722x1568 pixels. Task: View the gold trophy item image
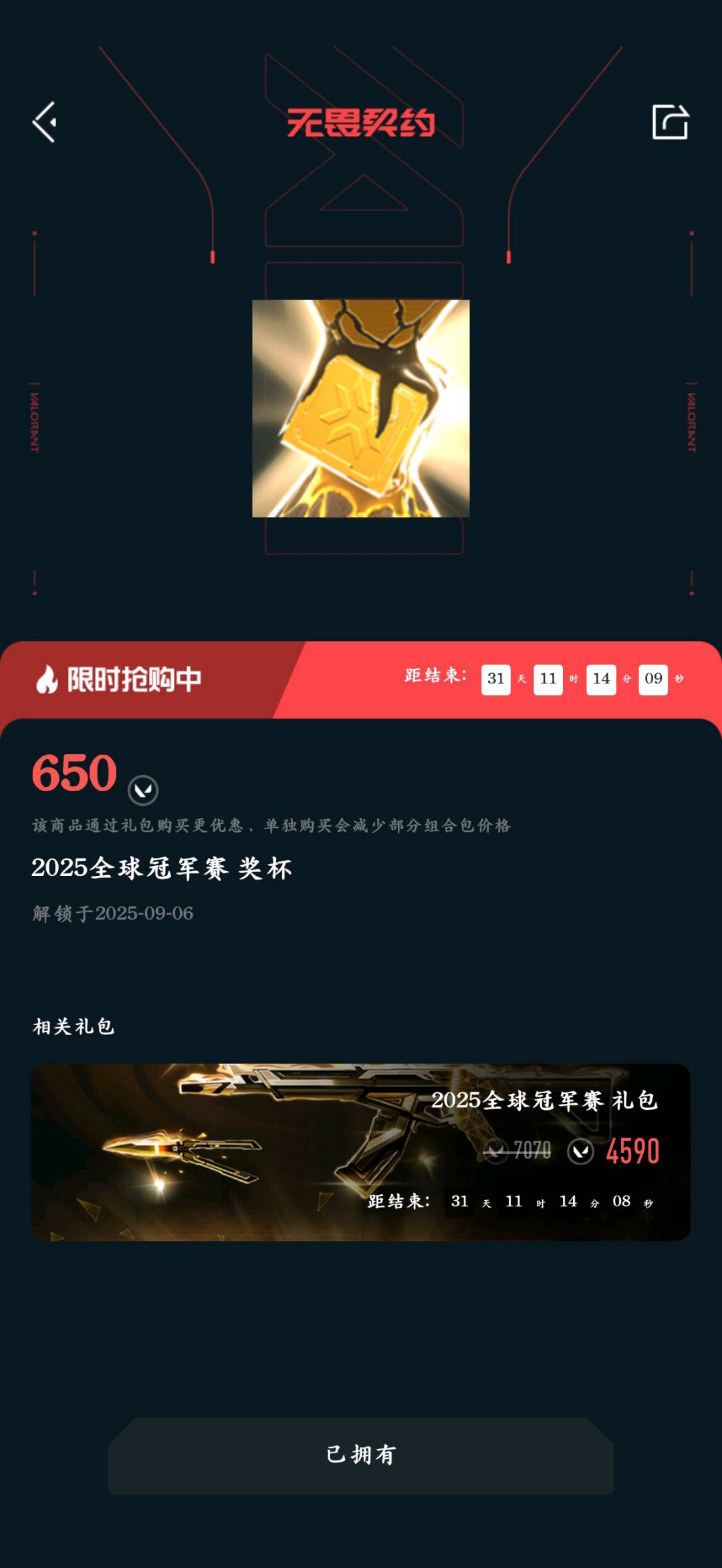click(x=360, y=409)
